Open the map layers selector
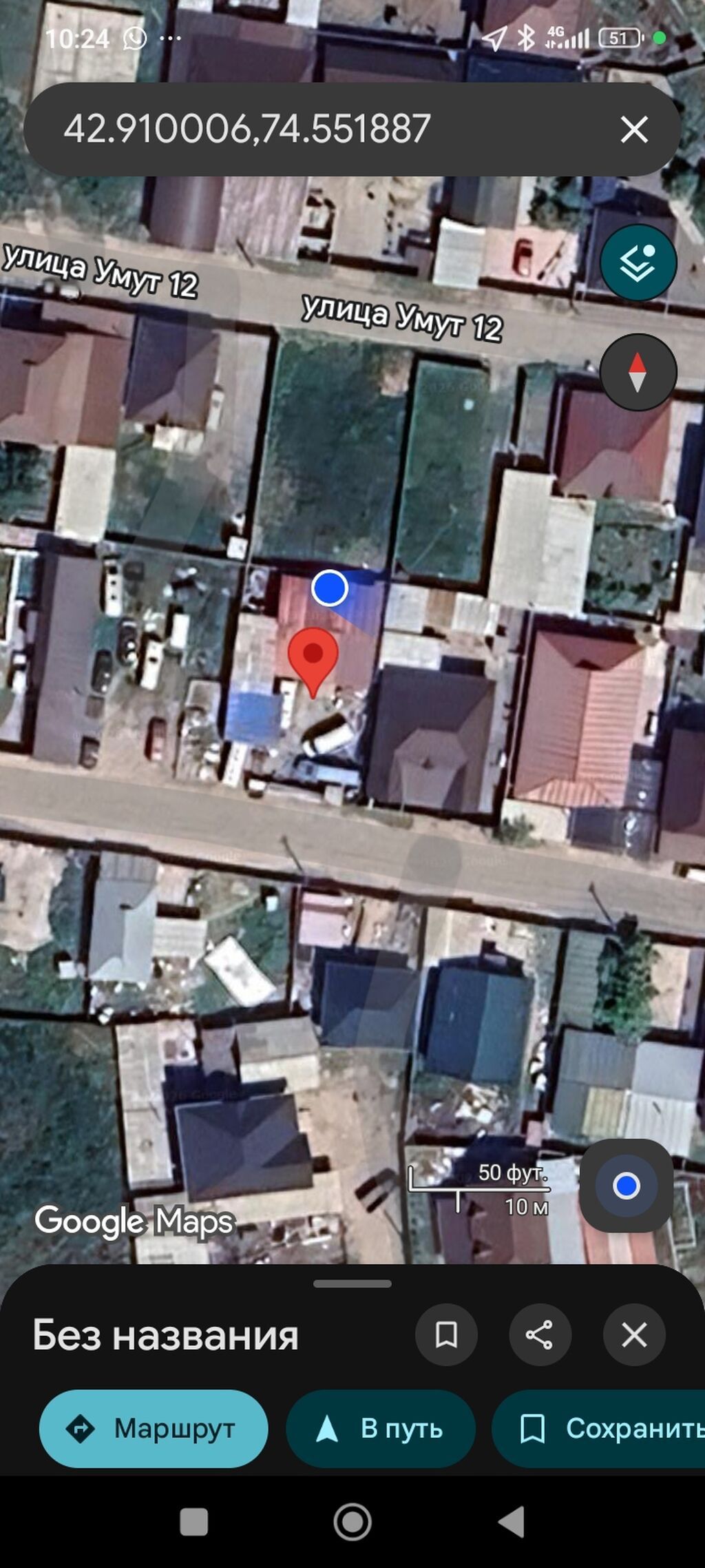This screenshot has width=705, height=1568. 638,262
